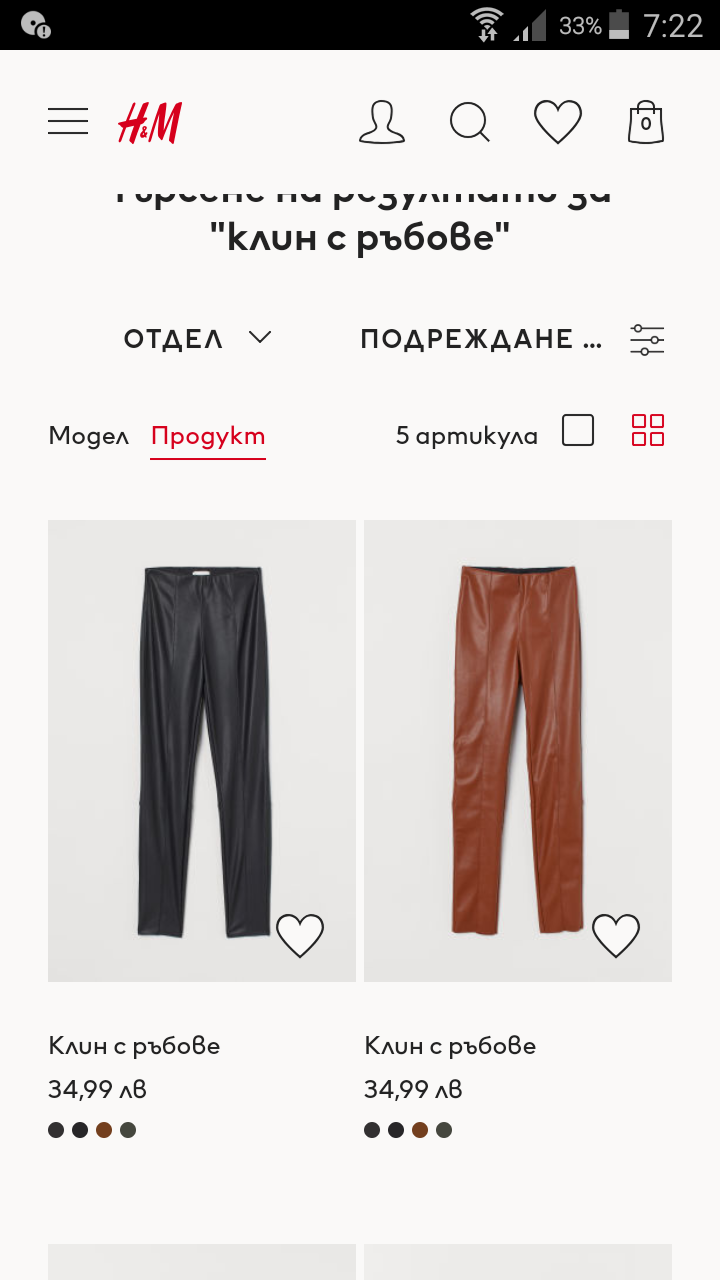The image size is (720, 1280).
Task: Open the shopping bag
Action: pos(646,122)
